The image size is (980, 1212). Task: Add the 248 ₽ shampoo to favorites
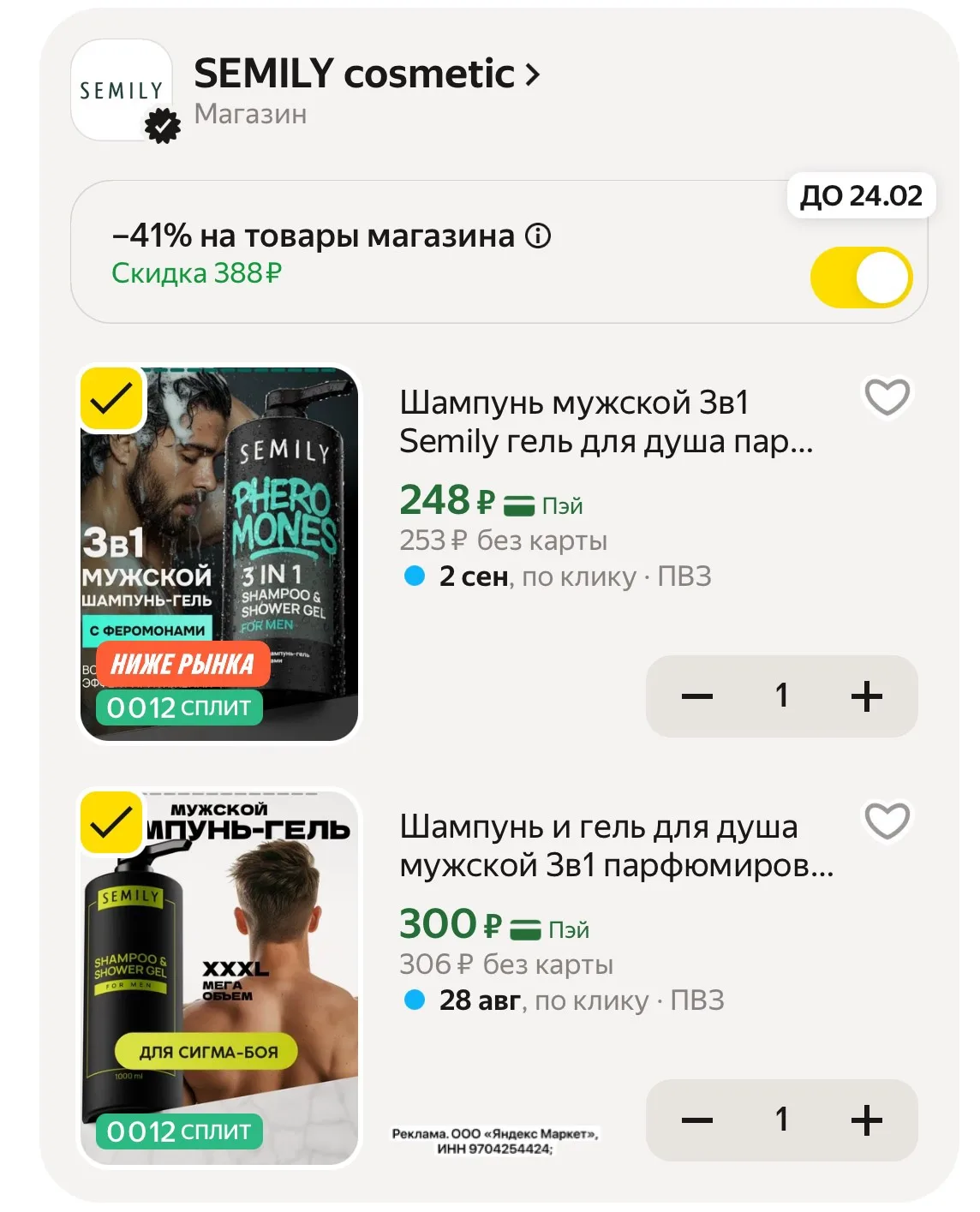coord(887,397)
